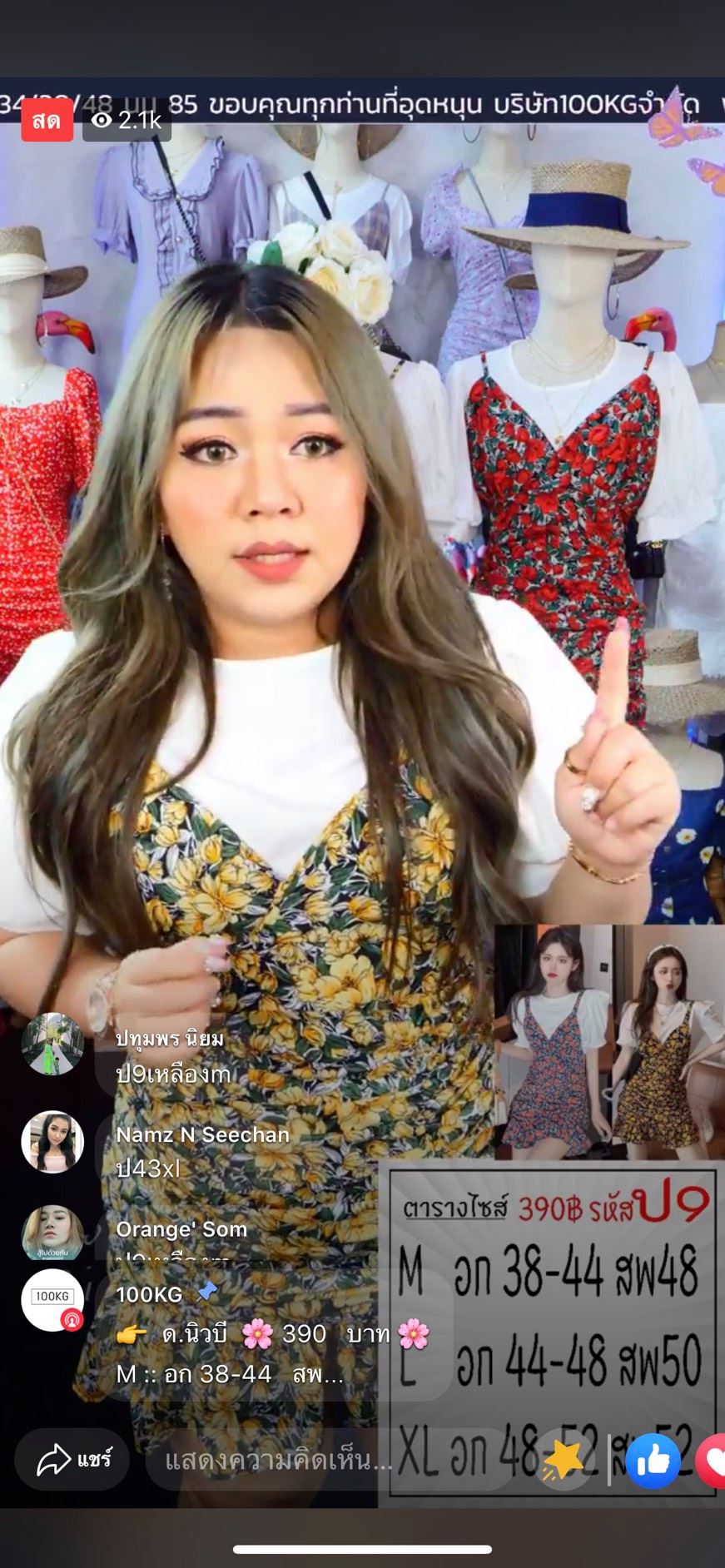The width and height of the screenshot is (725, 1568).
Task: View Namz N Seechan's profile
Action: pos(52,1142)
